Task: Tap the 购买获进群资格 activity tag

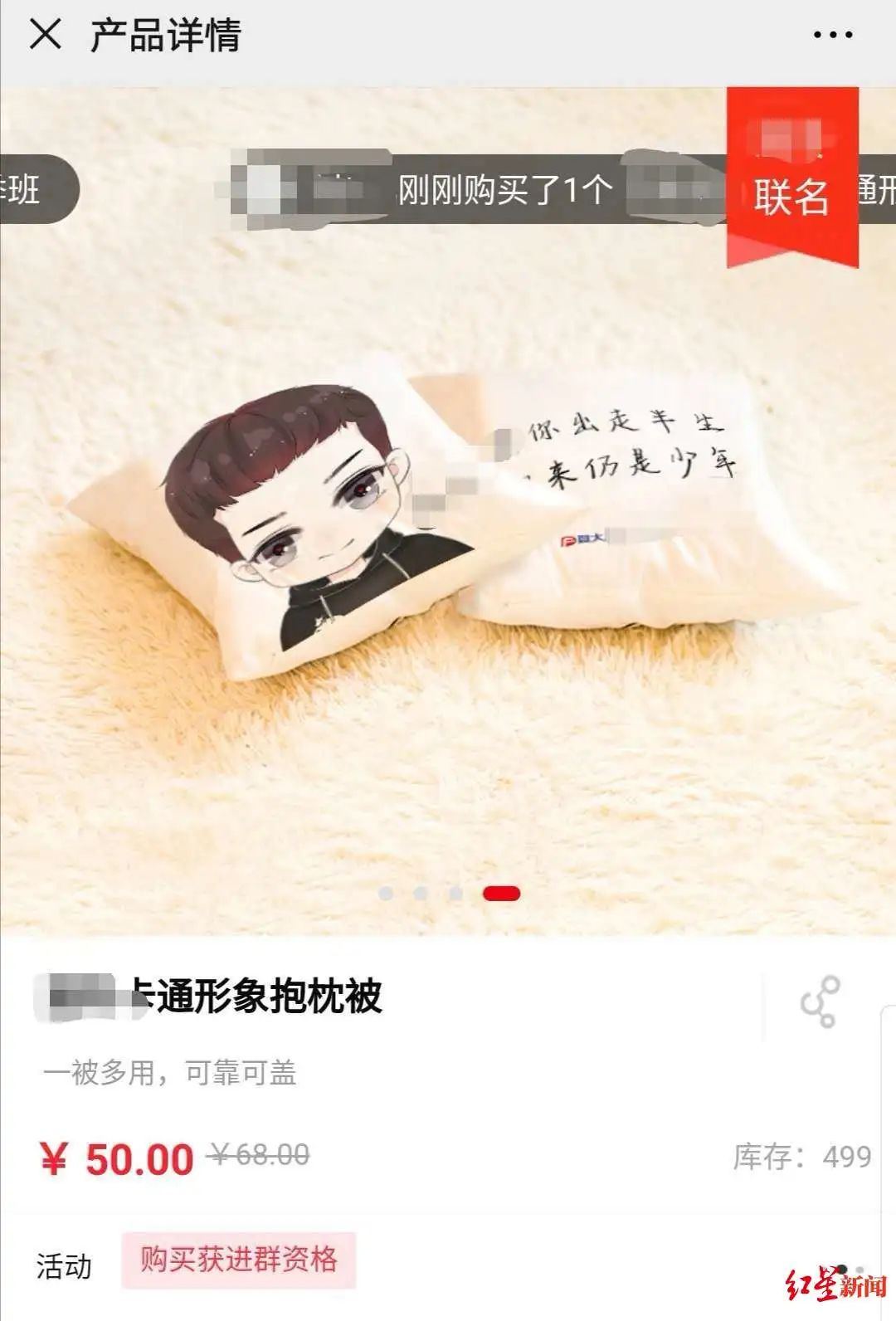Action: point(239,1260)
